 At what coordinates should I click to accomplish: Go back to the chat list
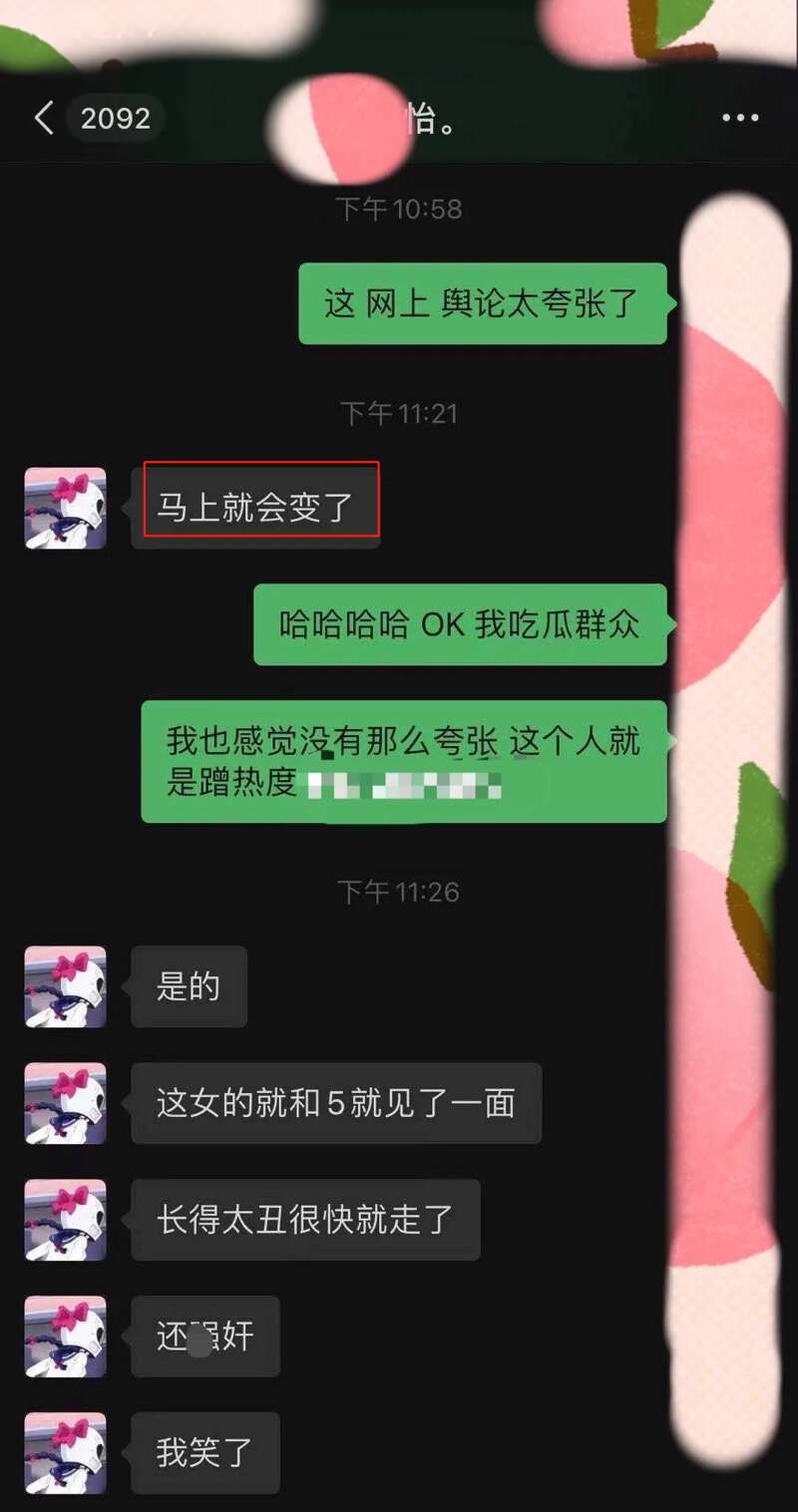click(x=44, y=119)
